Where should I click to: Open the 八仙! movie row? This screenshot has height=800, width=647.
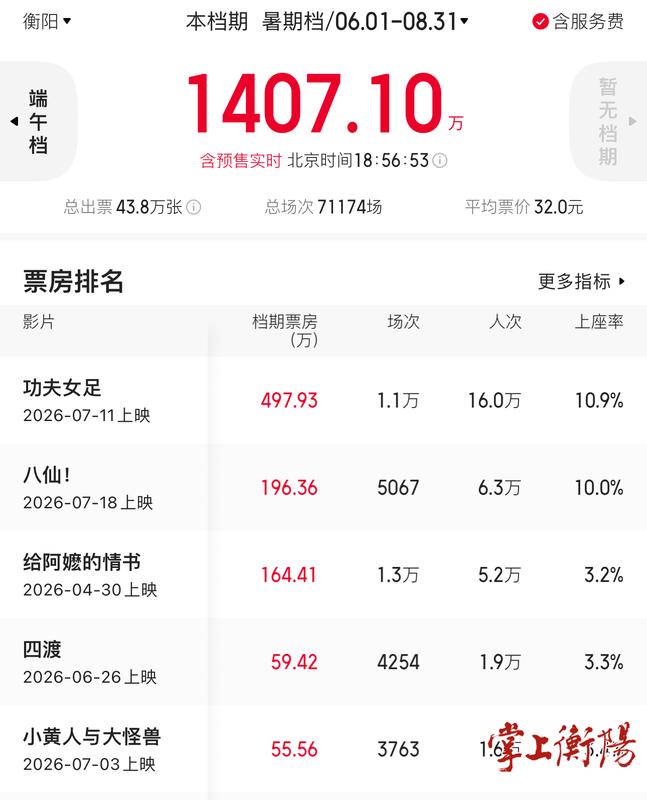(324, 488)
